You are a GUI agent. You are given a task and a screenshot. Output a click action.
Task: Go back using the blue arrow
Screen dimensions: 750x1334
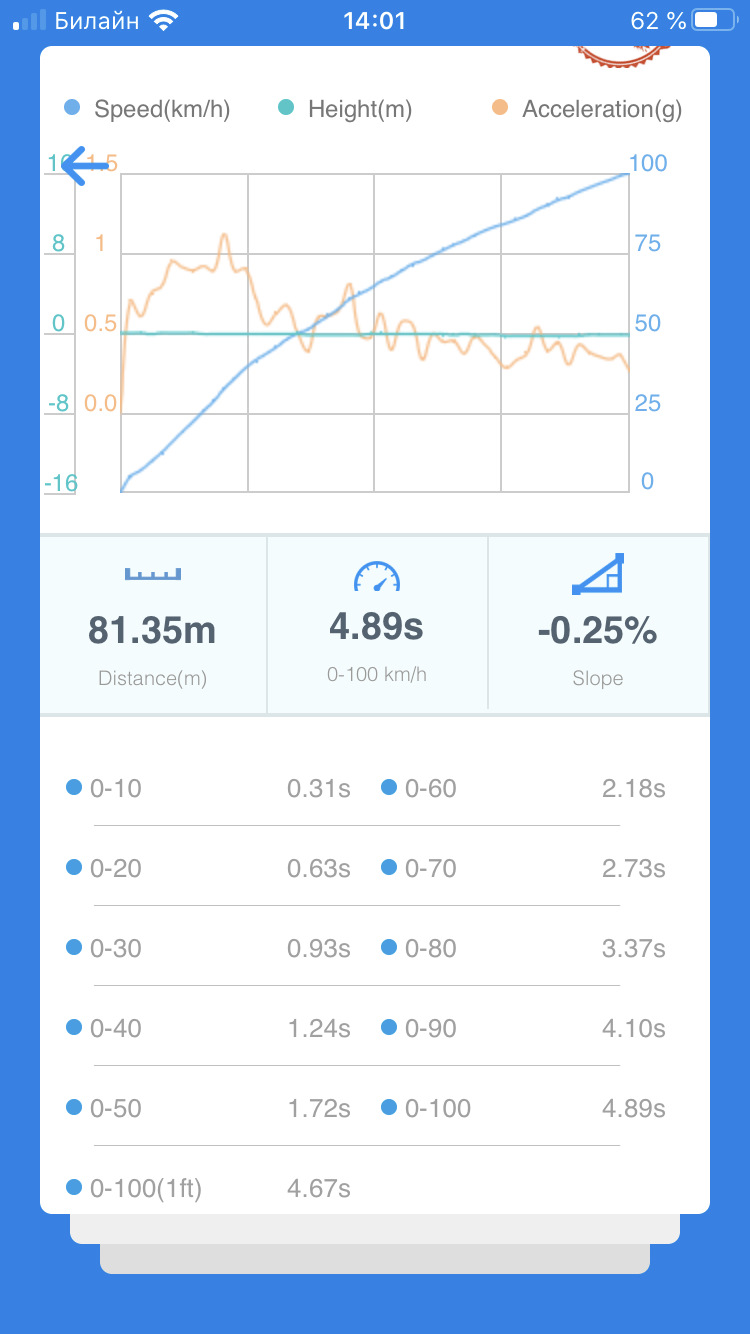tap(84, 167)
